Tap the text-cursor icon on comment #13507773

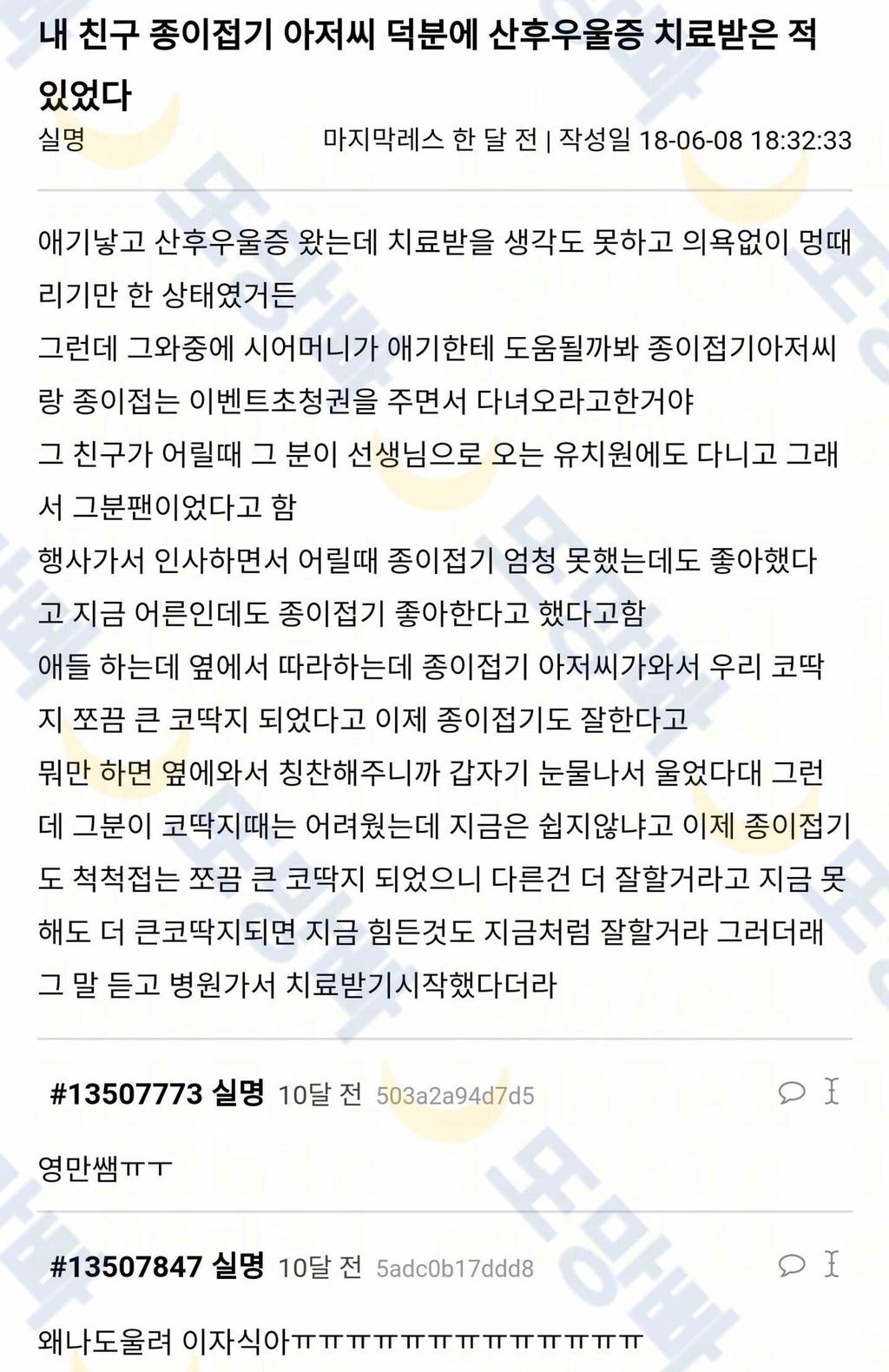[x=832, y=1091]
